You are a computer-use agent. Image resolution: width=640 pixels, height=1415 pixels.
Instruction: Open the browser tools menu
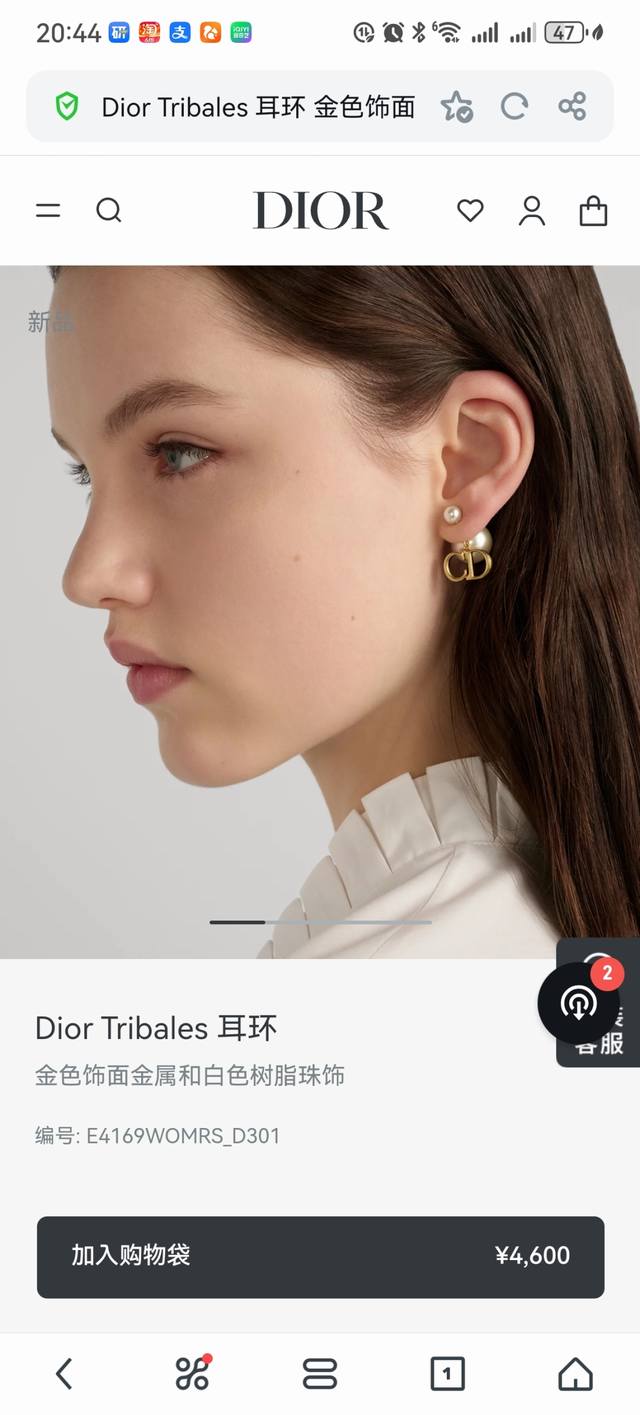[192, 1374]
